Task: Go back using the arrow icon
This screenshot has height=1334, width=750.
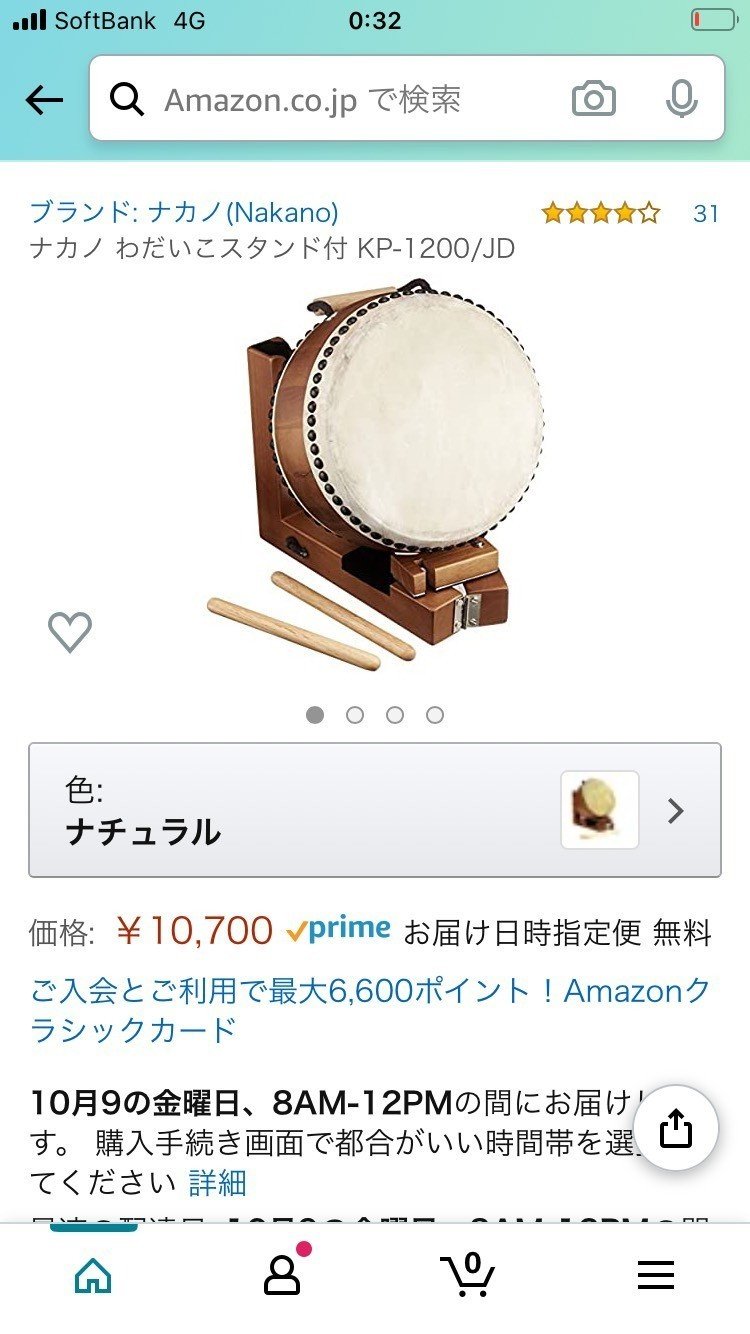Action: point(44,99)
